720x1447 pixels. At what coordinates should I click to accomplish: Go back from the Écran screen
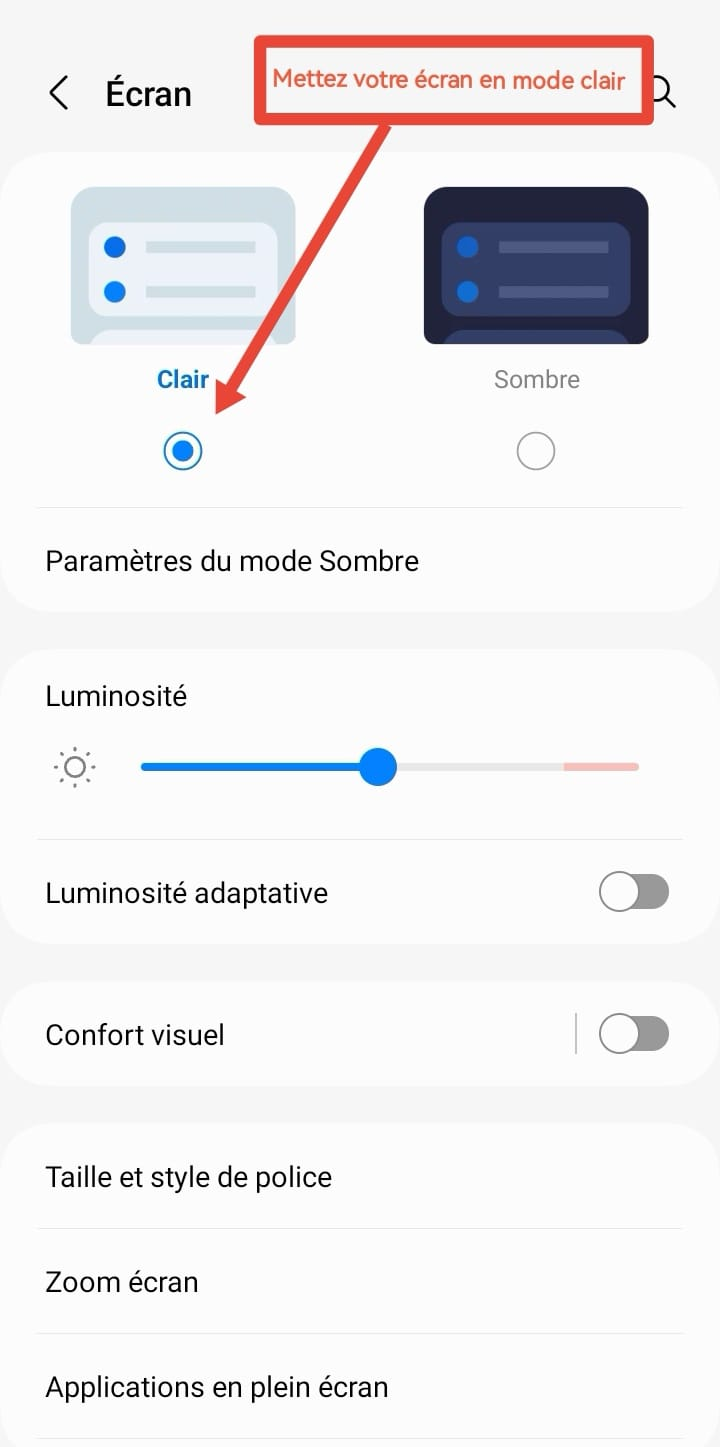tap(59, 93)
